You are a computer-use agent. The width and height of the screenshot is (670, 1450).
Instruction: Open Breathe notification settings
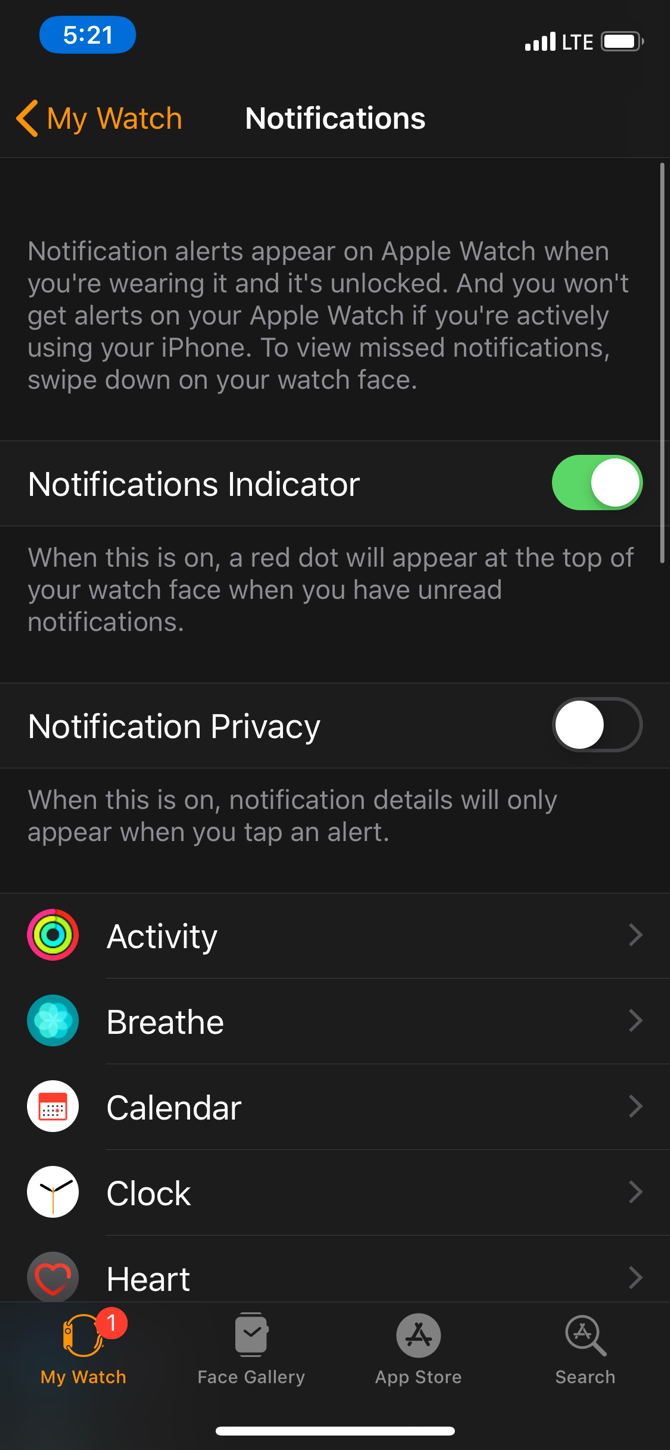335,1022
